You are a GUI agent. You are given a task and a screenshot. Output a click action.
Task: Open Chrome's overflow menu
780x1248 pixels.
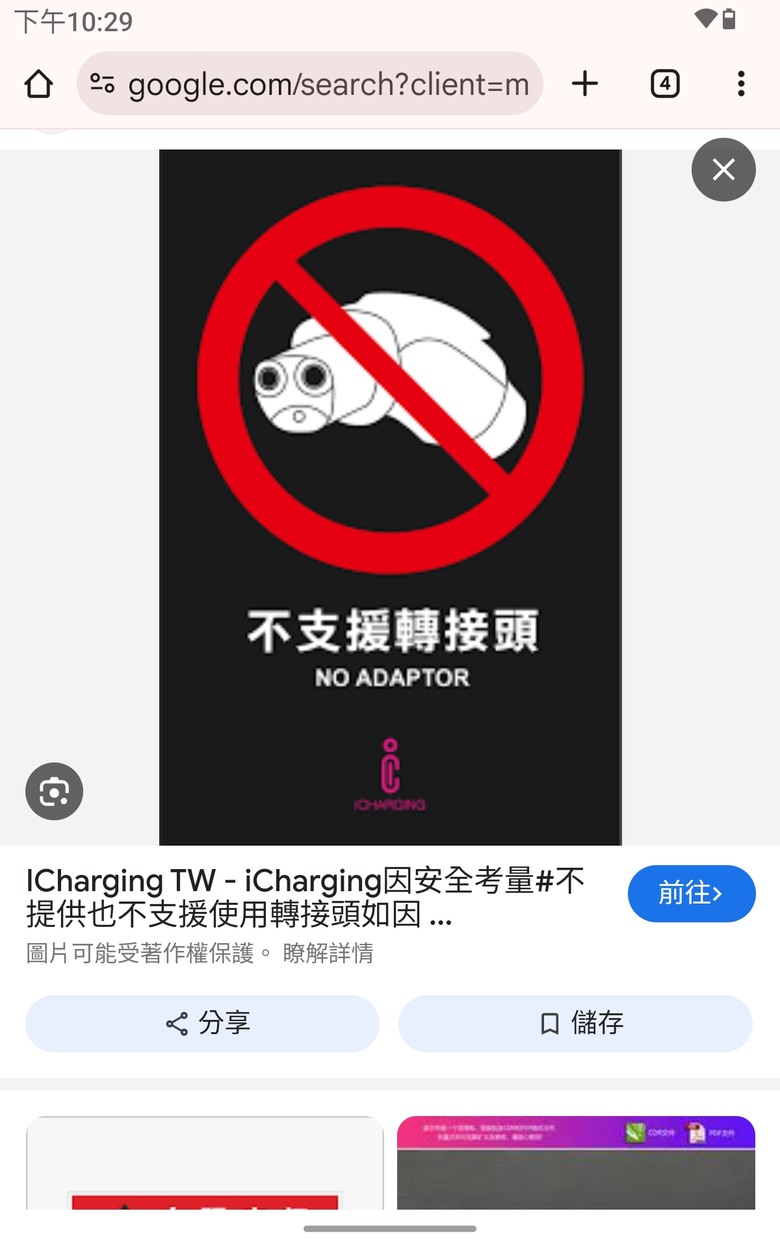coord(741,84)
